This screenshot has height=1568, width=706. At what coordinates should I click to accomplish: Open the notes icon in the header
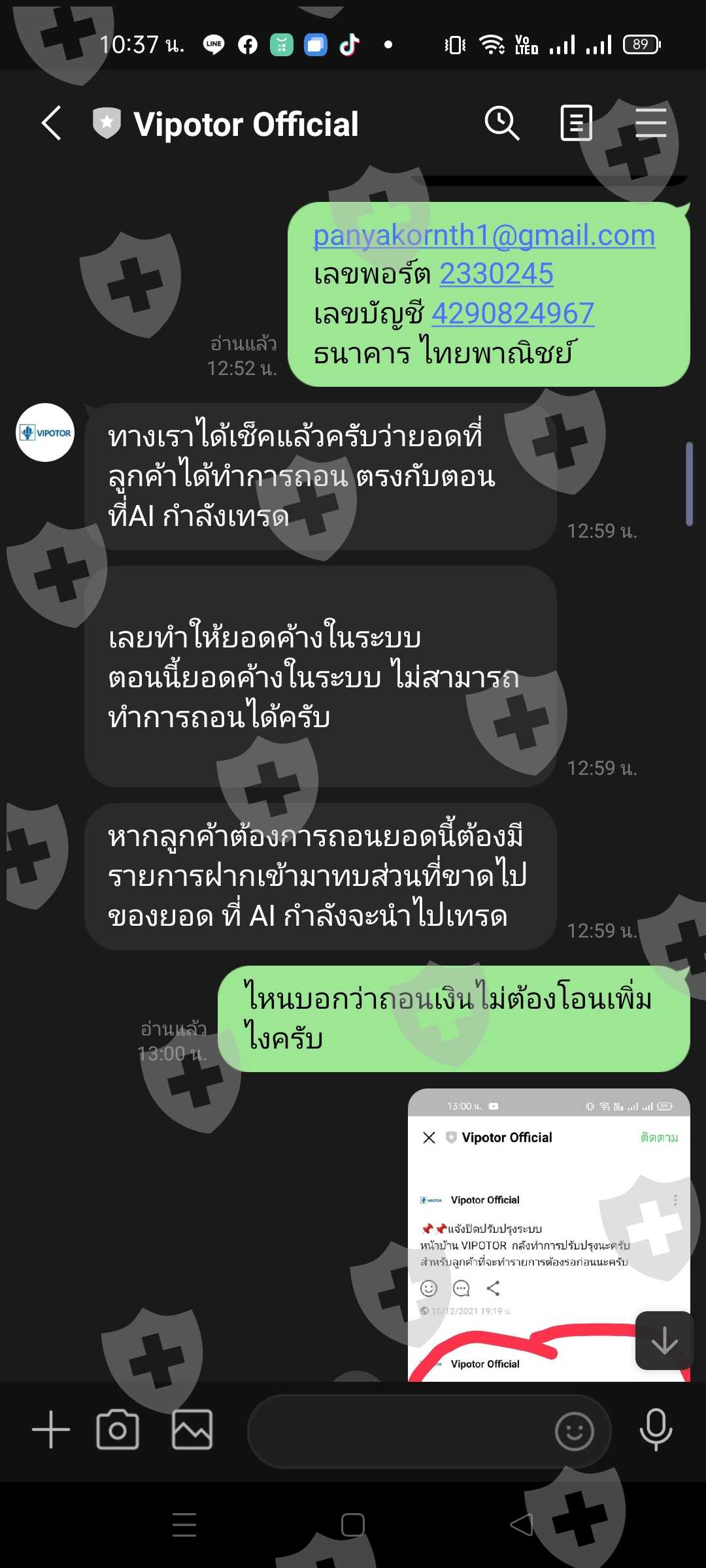coord(576,123)
